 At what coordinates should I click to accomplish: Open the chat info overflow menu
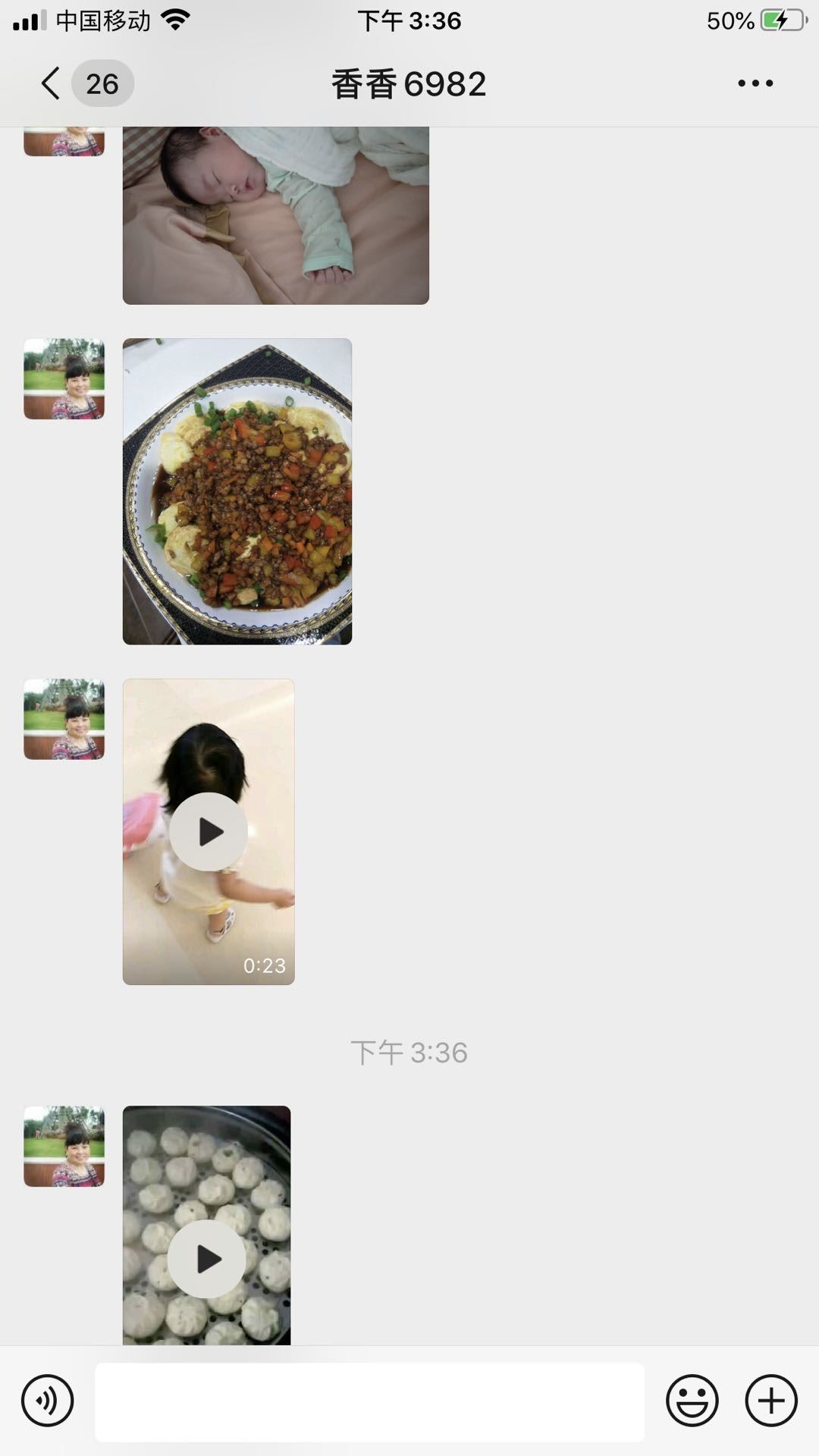tap(755, 83)
